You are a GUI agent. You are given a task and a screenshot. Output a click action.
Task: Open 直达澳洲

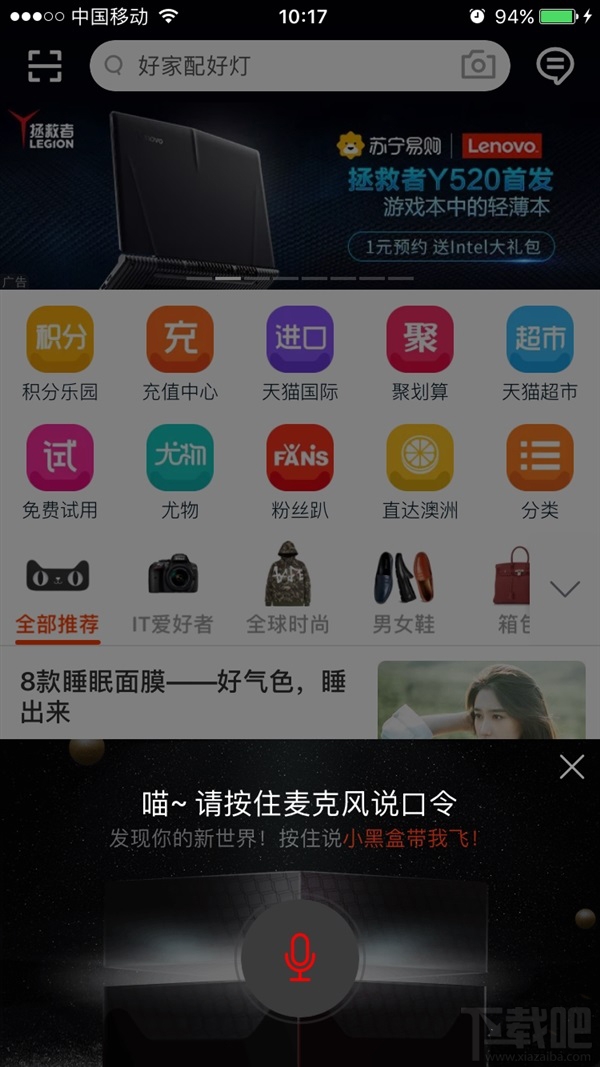(420, 470)
